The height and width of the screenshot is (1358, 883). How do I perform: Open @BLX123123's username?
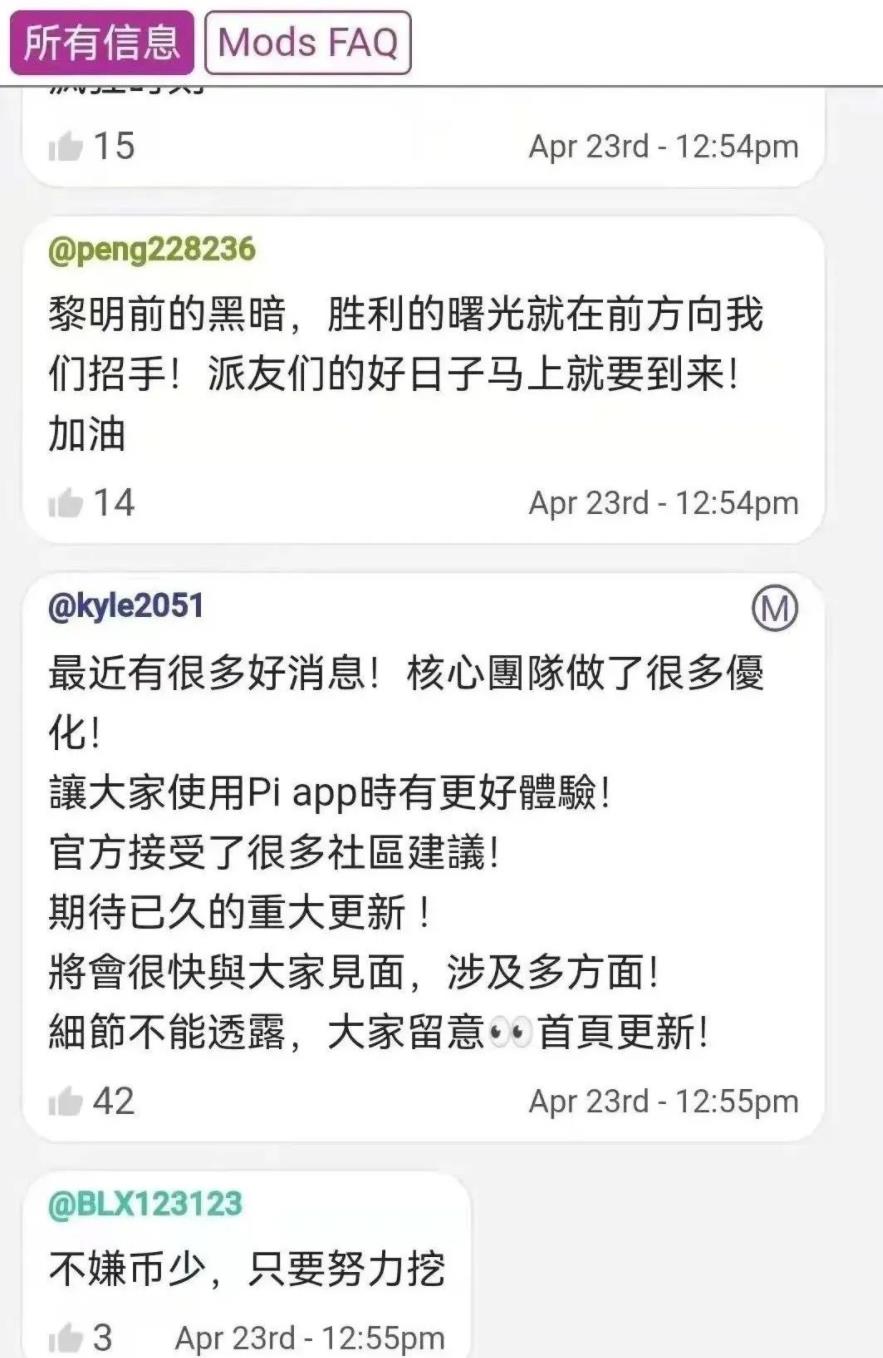(x=145, y=1203)
